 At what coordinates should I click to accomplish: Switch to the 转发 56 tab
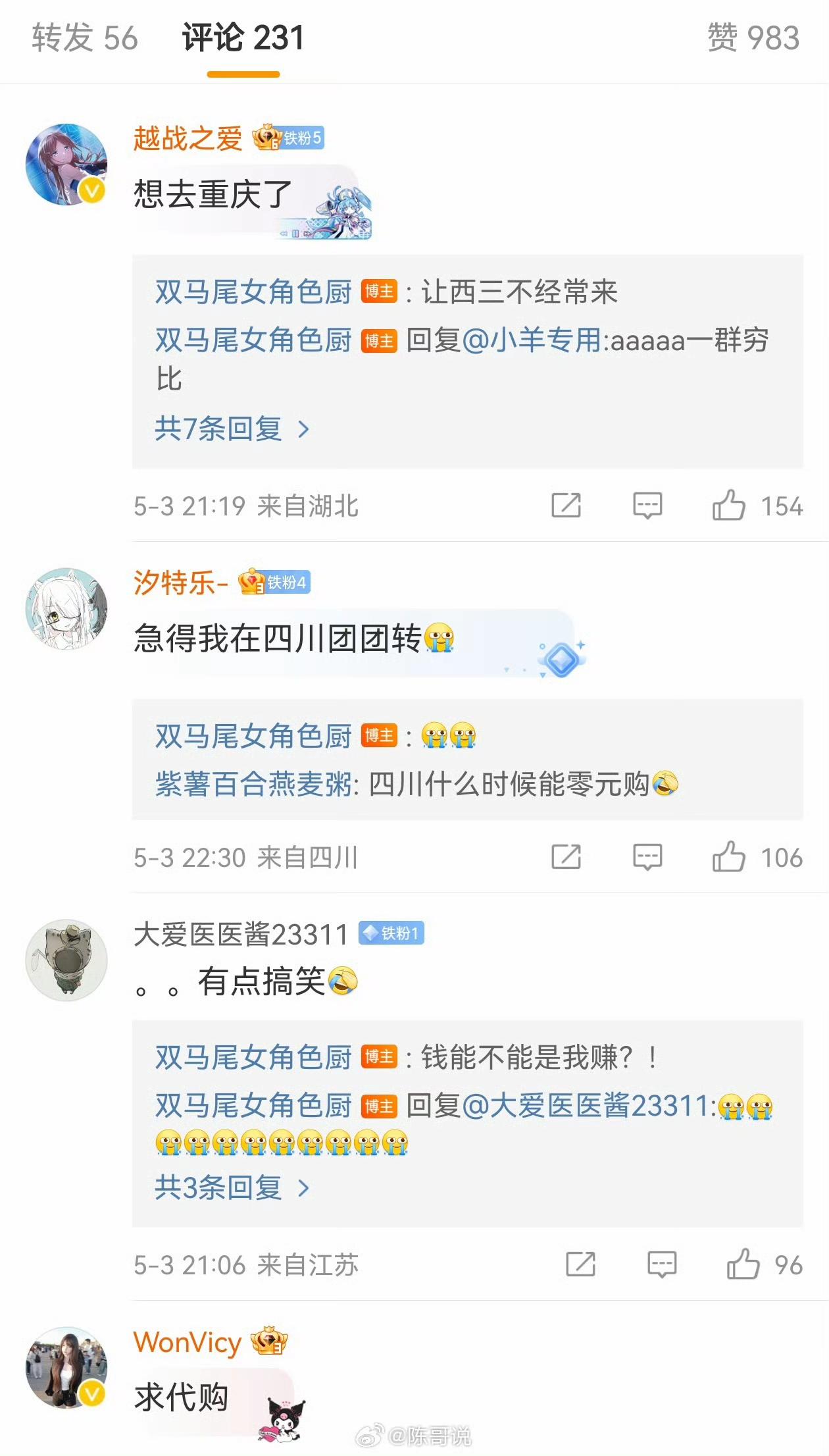[84, 38]
